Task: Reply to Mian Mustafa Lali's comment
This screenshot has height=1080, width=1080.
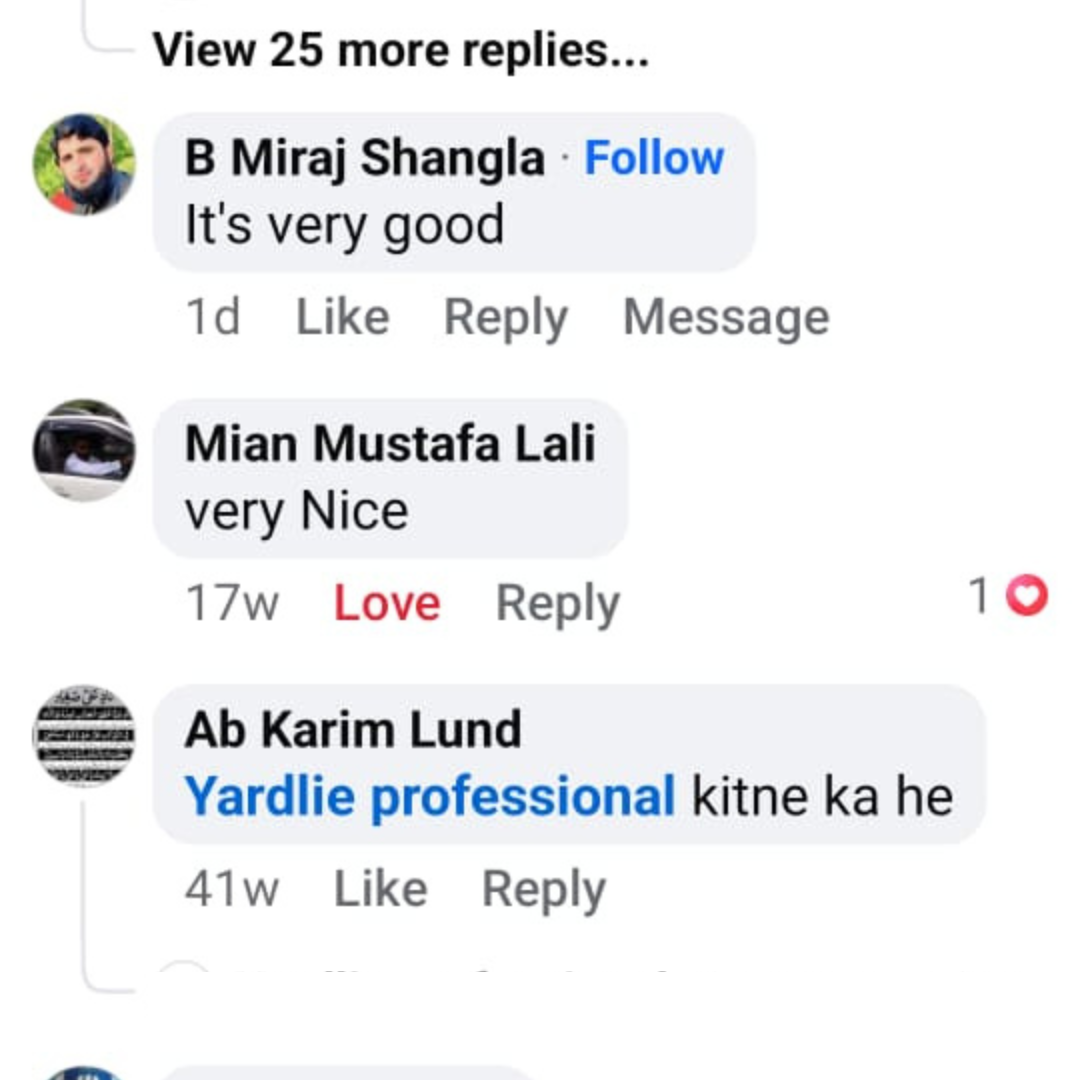Action: point(557,604)
